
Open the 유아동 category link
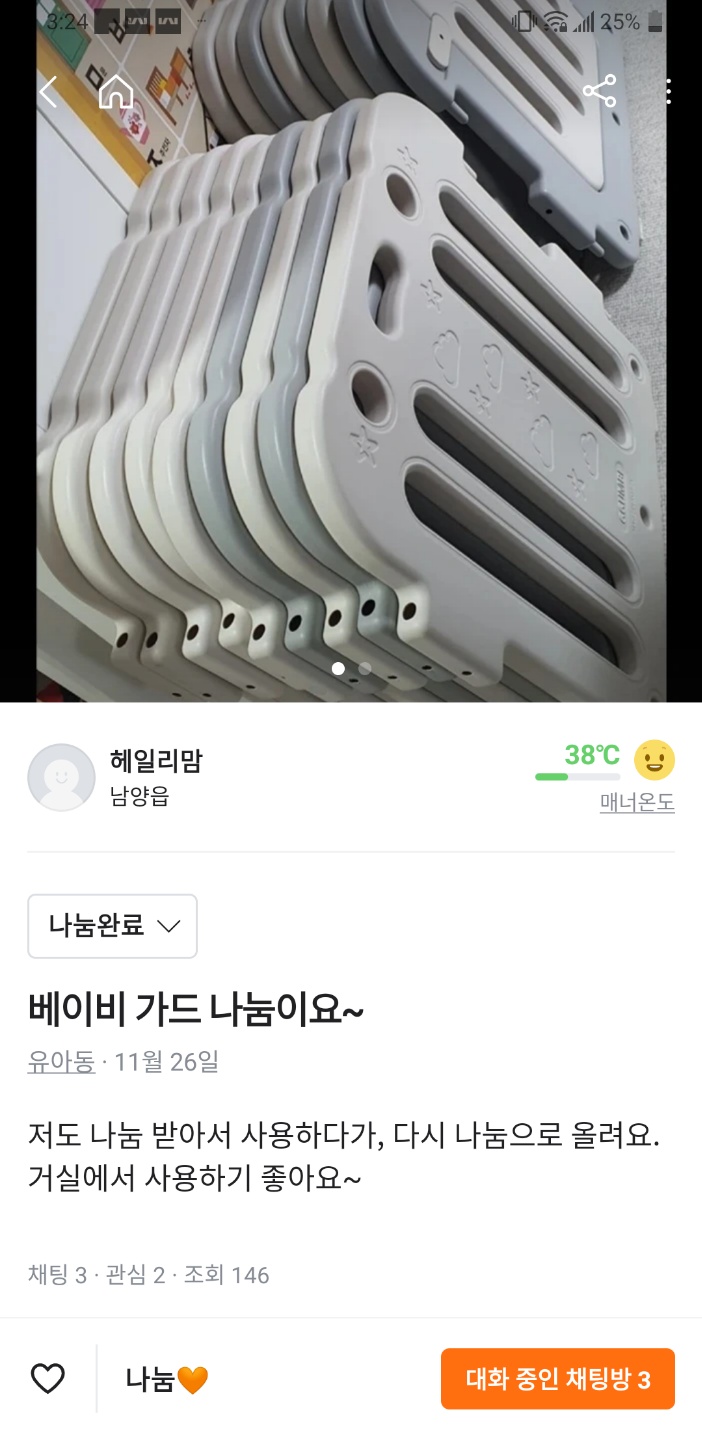(x=61, y=1061)
